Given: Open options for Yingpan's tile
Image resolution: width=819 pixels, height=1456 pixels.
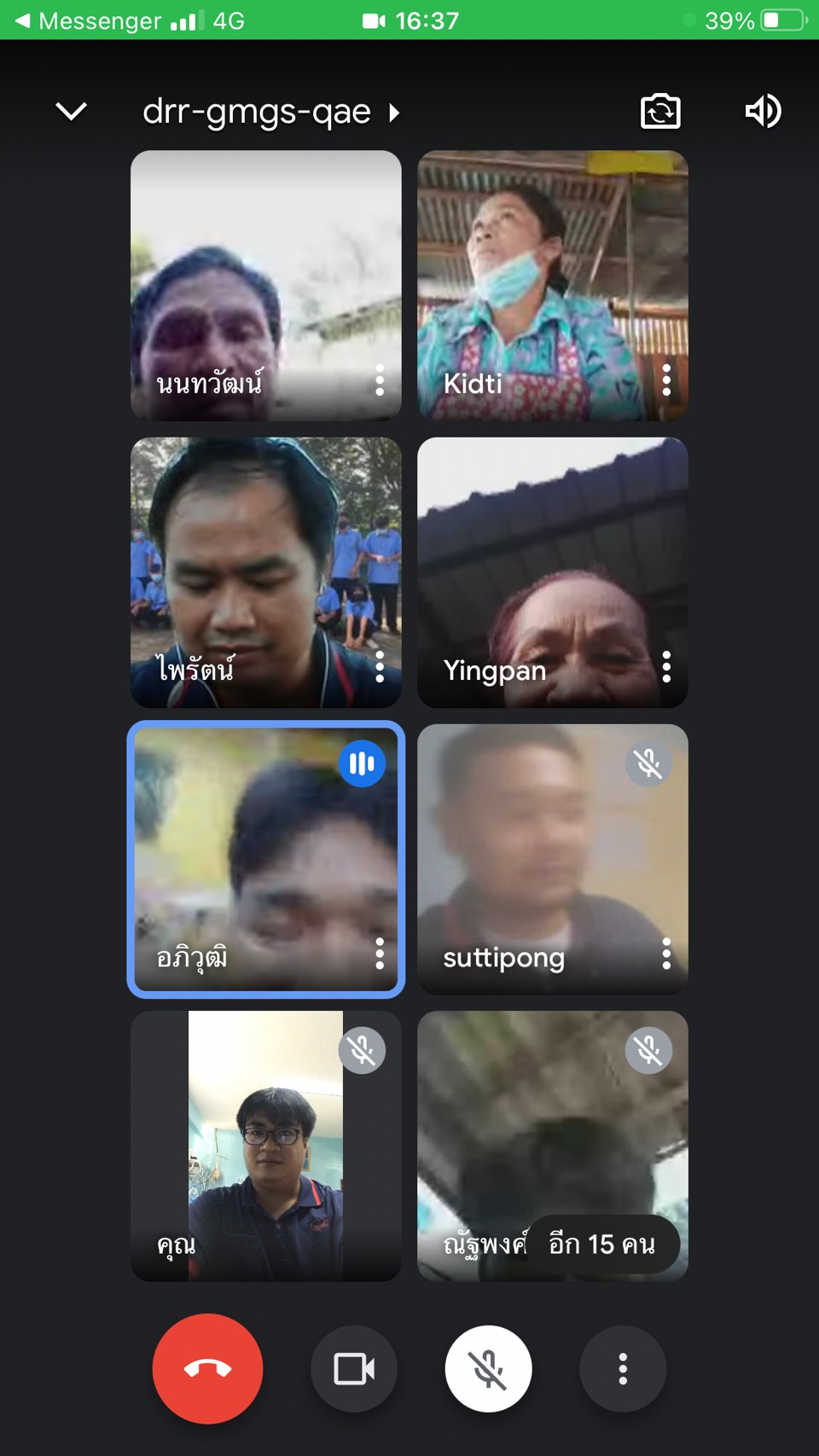Looking at the screenshot, I should pyautogui.click(x=666, y=667).
